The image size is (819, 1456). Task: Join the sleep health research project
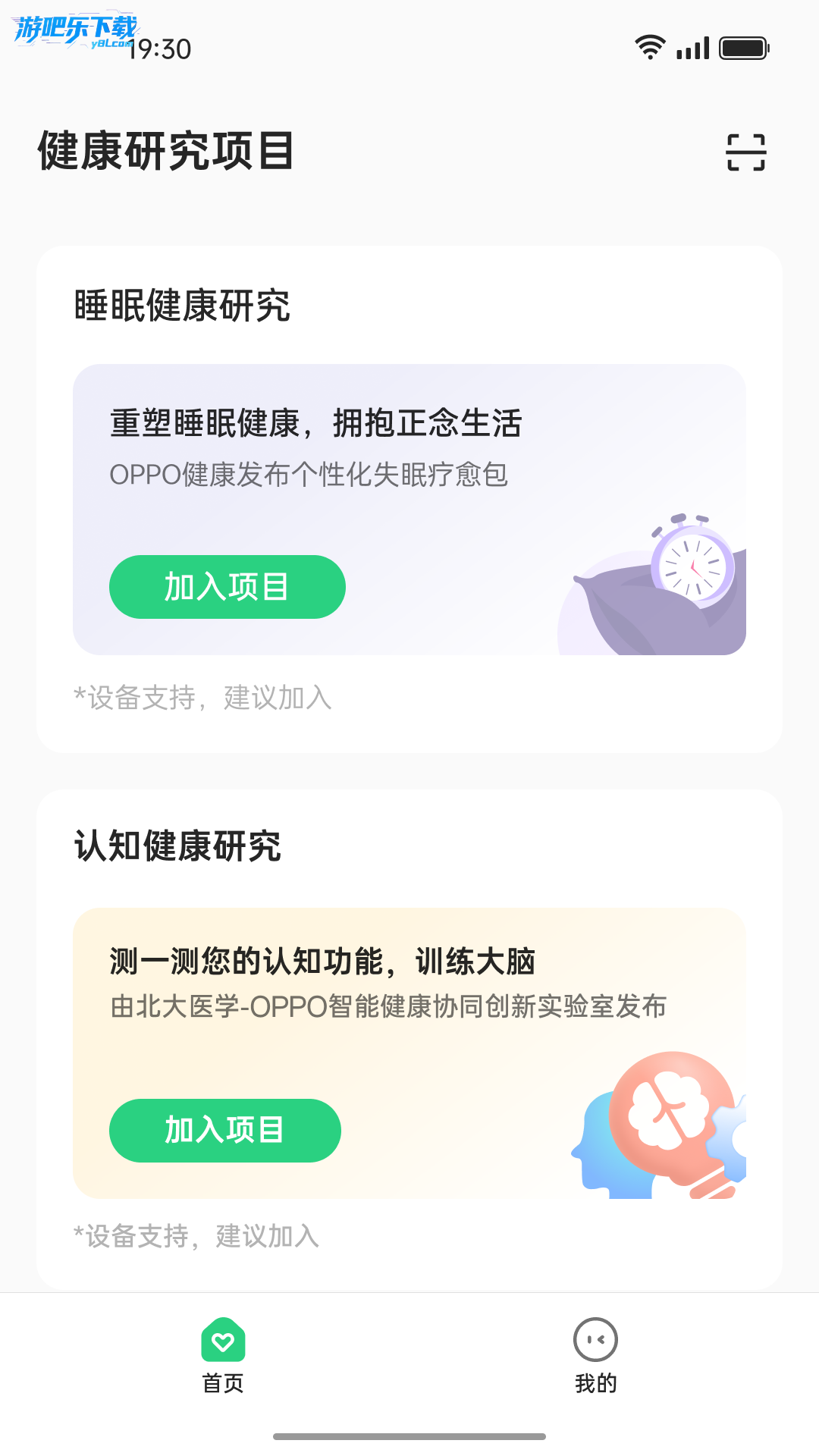coord(227,587)
